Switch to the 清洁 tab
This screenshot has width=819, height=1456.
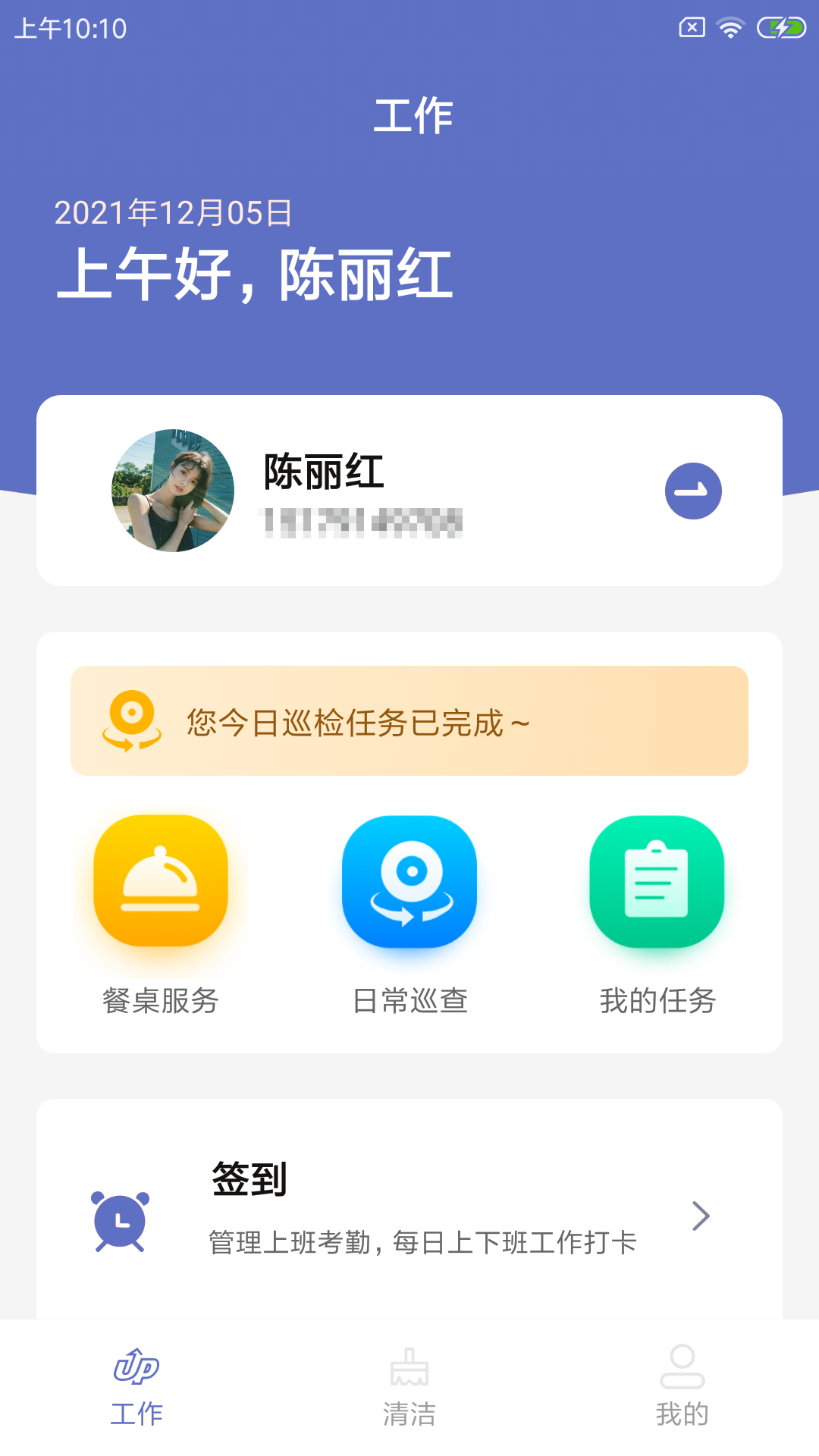[409, 1399]
